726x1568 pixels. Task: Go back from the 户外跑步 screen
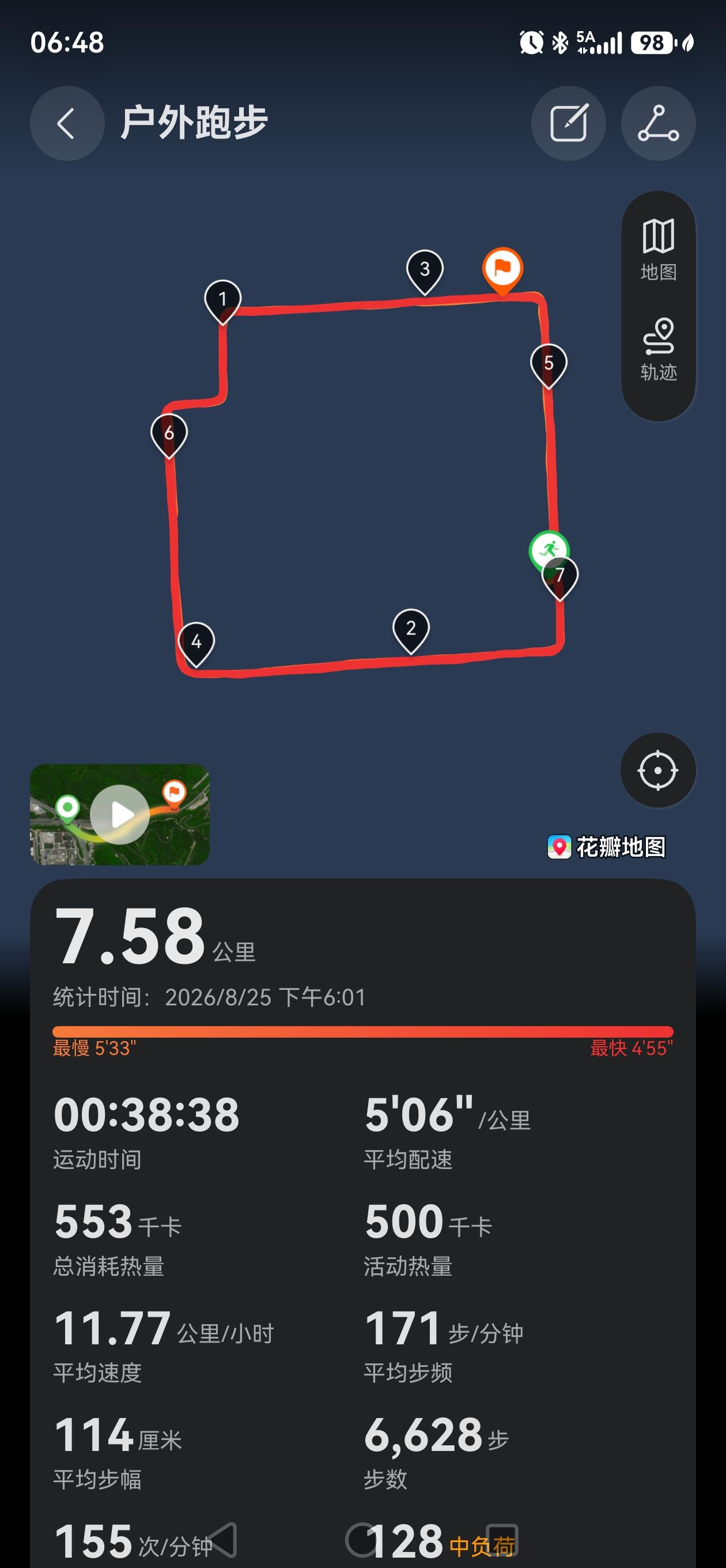tap(67, 123)
